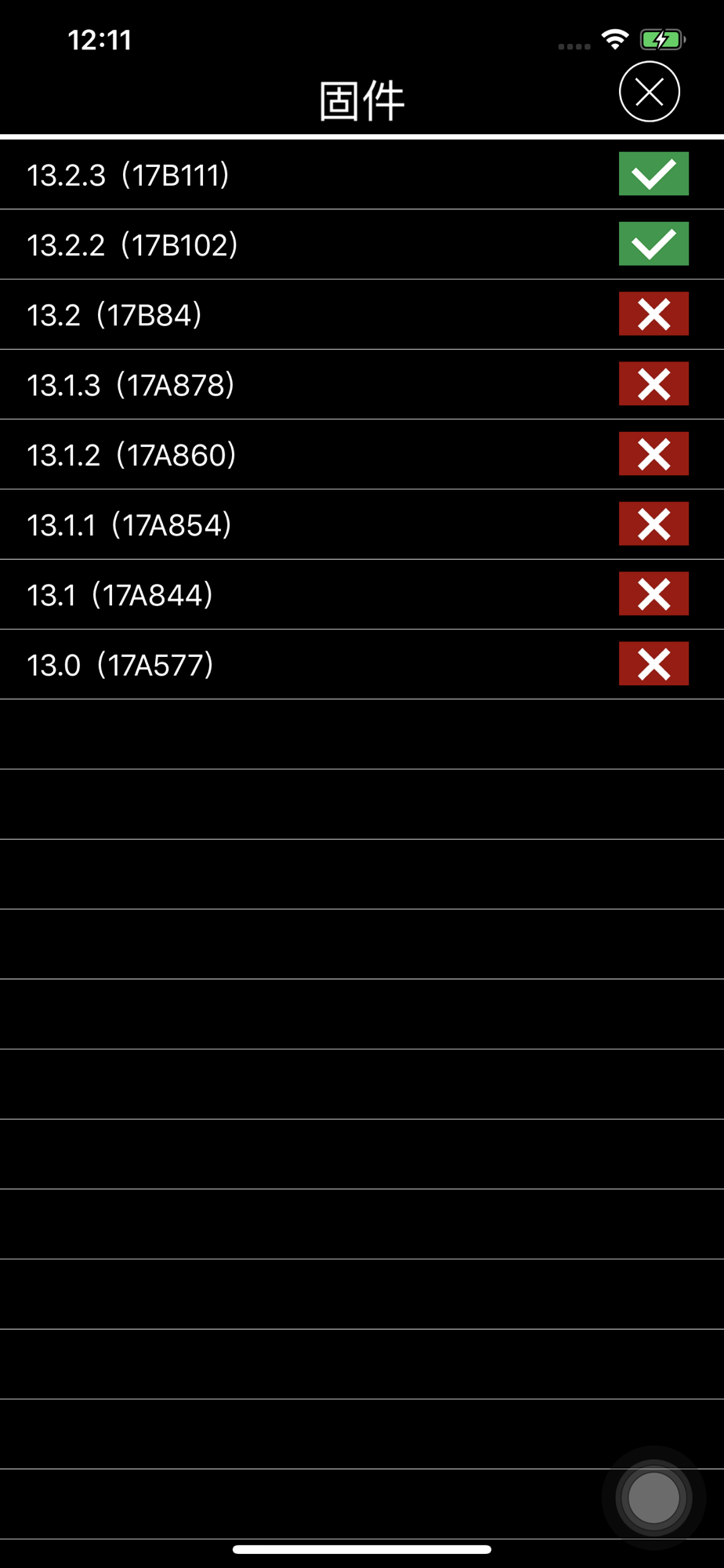Open firmware 13.1.1 (17A854)

[362, 524]
